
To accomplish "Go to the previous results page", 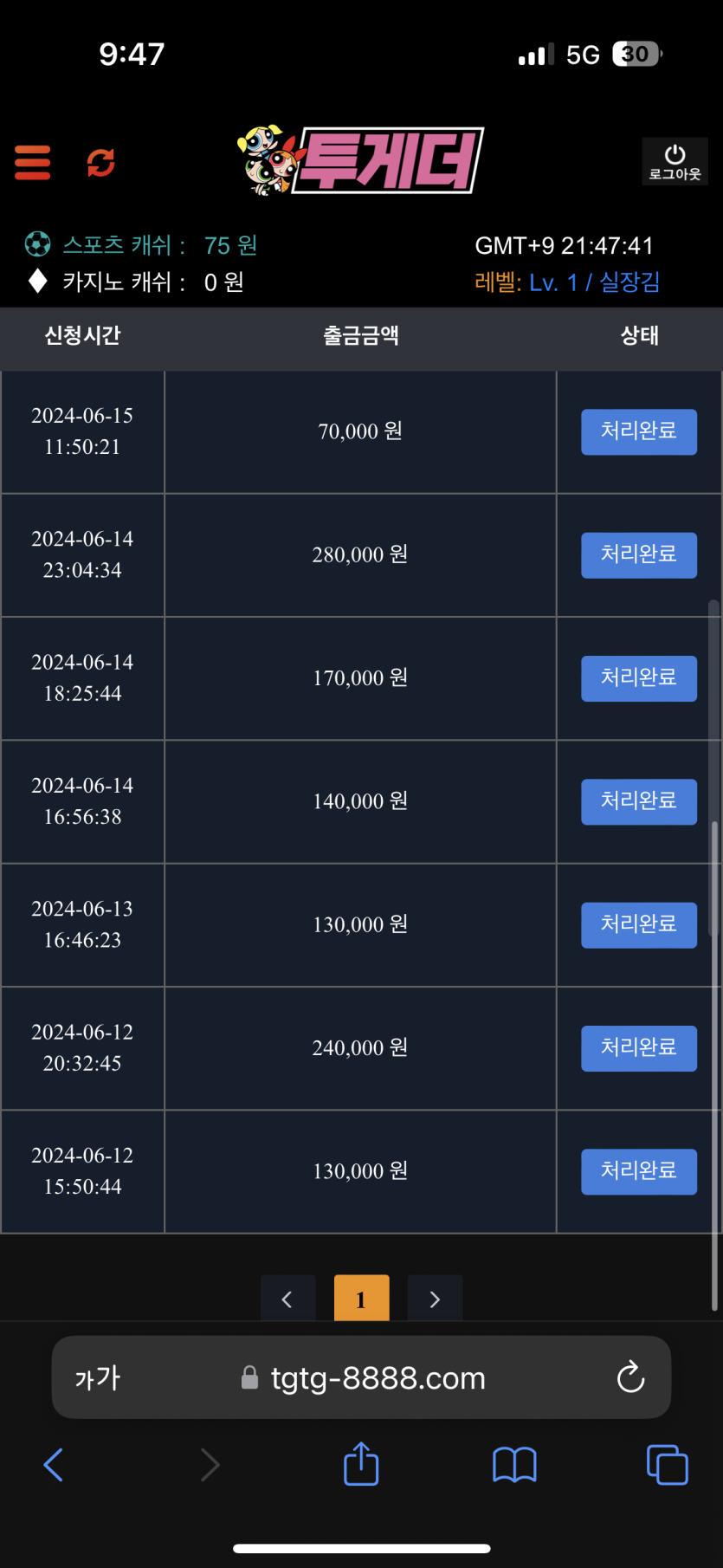I will 287,1299.
